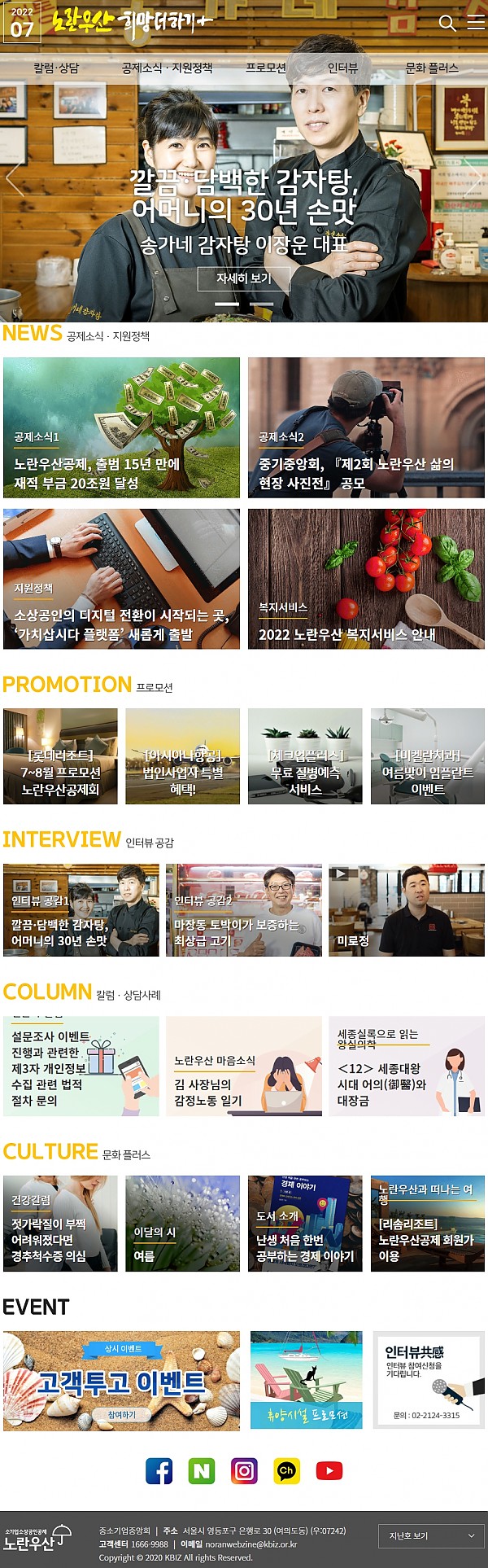The width and height of the screenshot is (488, 1568).
Task: Open the 고객투고 이벤트 banner
Action: [121, 1381]
